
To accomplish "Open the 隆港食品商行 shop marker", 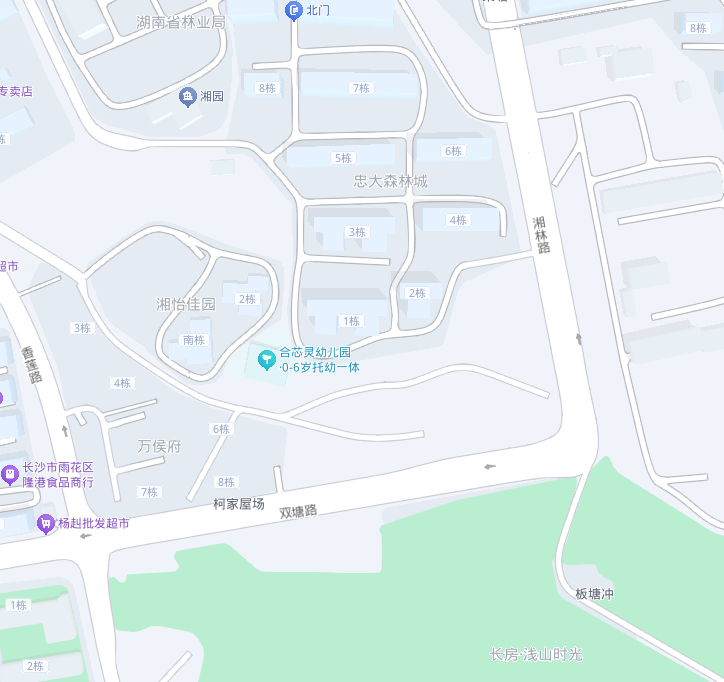I will click(10, 474).
